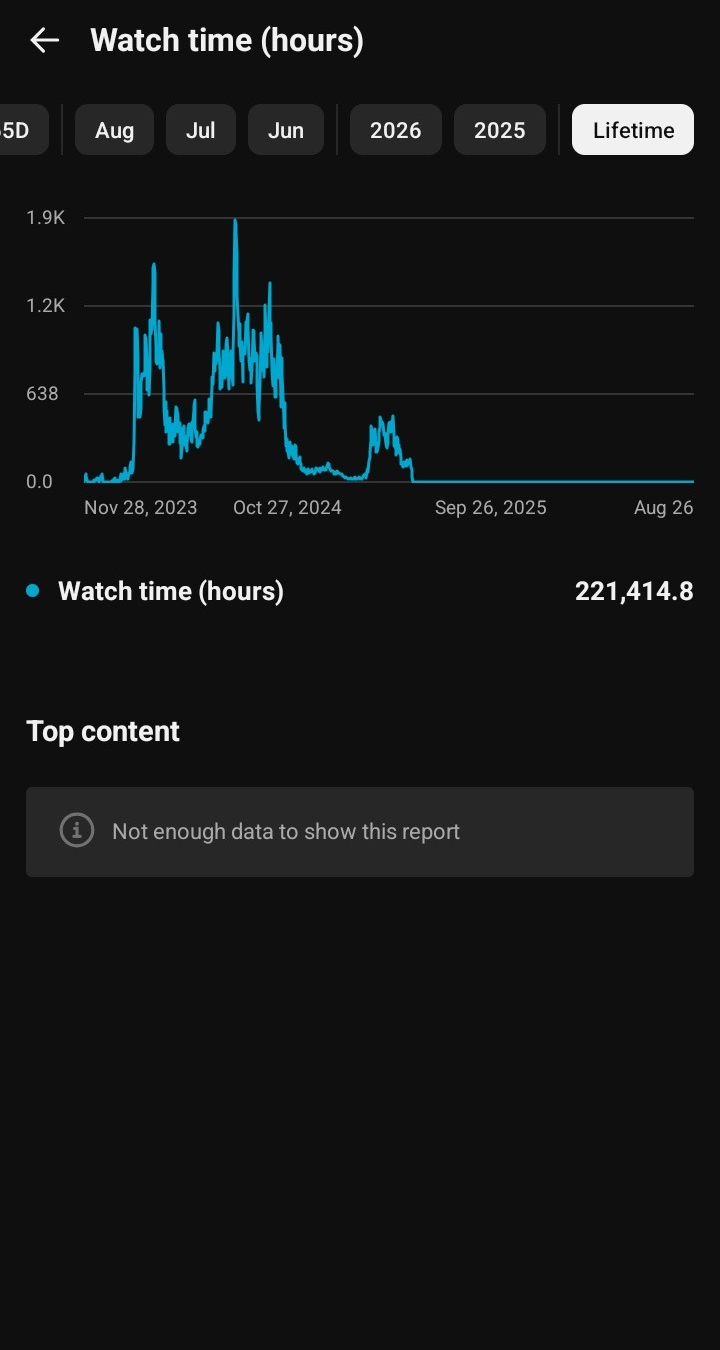
Task: Select the Aug time range chip
Action: point(114,130)
